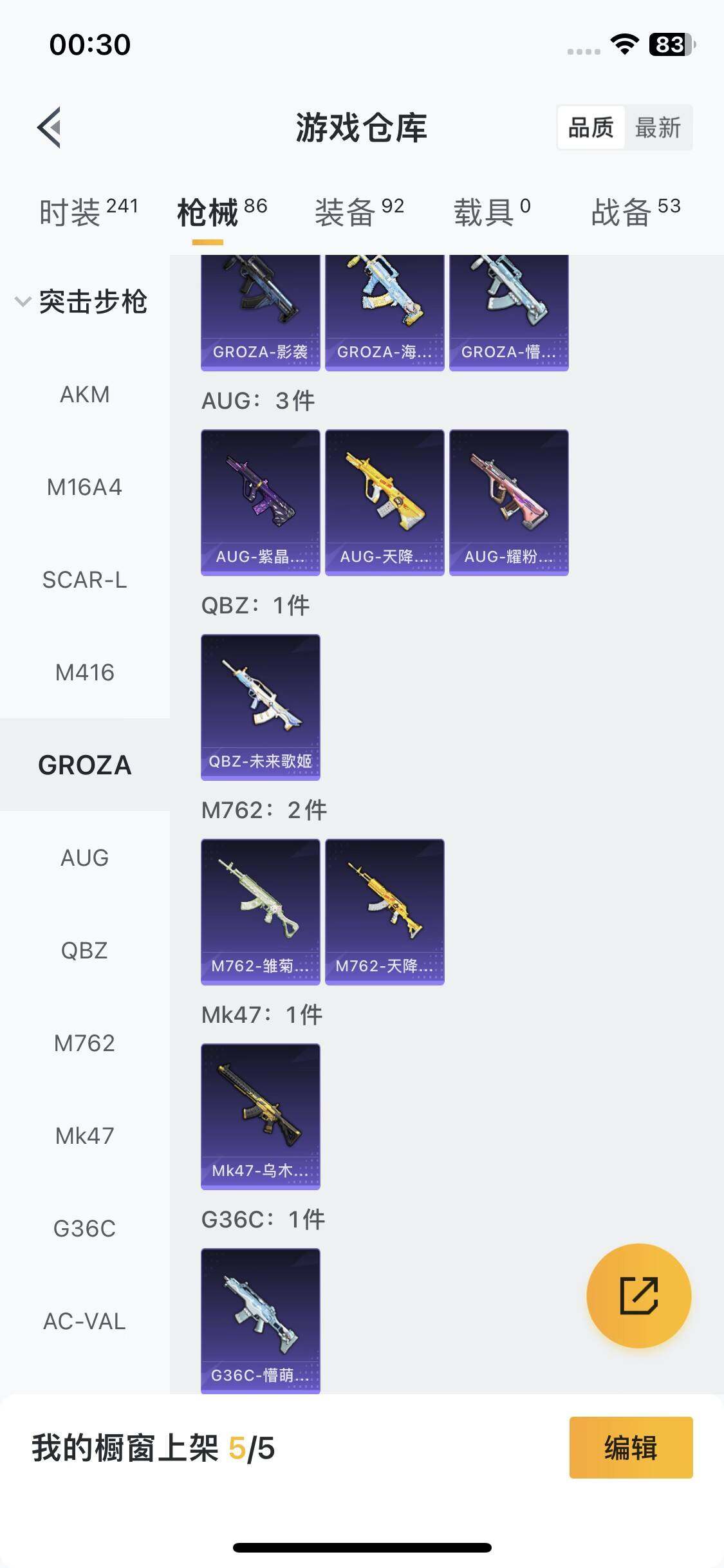Go back using the top-left arrow
The width and height of the screenshot is (724, 1568).
[50, 127]
